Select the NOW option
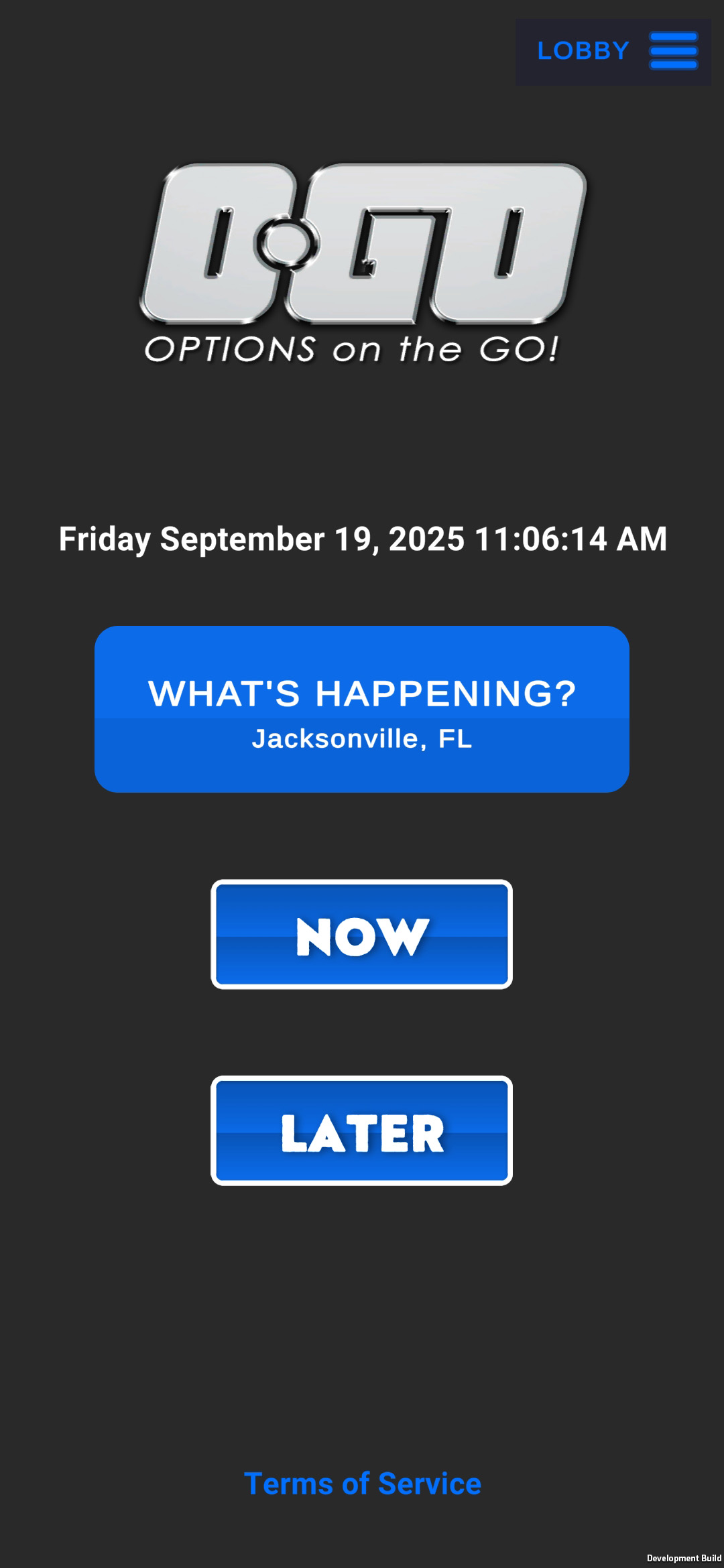The height and width of the screenshot is (1568, 724). (361, 935)
